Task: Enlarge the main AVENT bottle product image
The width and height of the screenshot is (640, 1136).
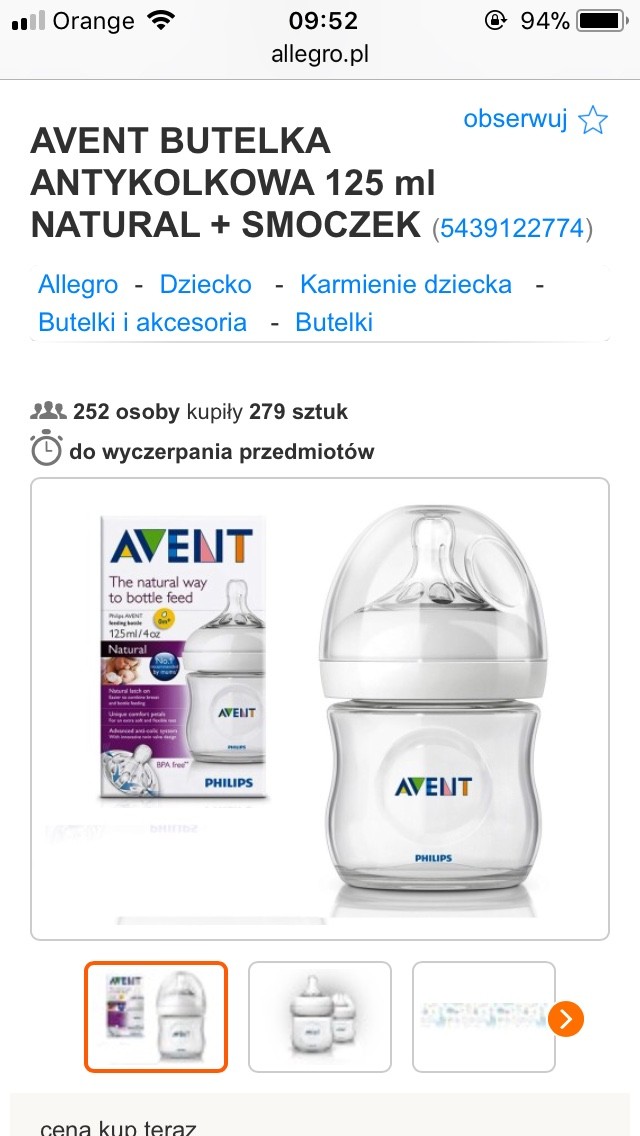Action: click(320, 708)
